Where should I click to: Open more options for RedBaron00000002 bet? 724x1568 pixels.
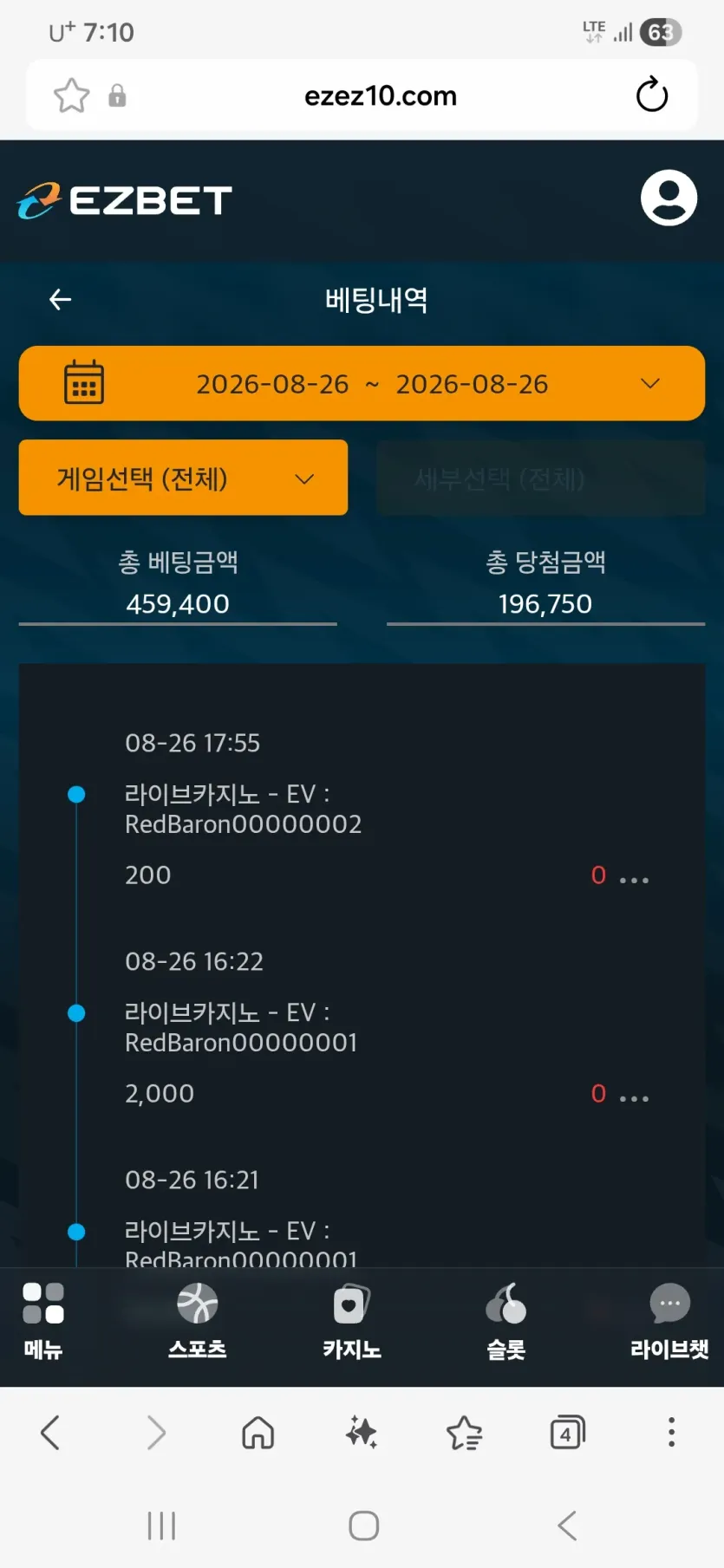(634, 880)
